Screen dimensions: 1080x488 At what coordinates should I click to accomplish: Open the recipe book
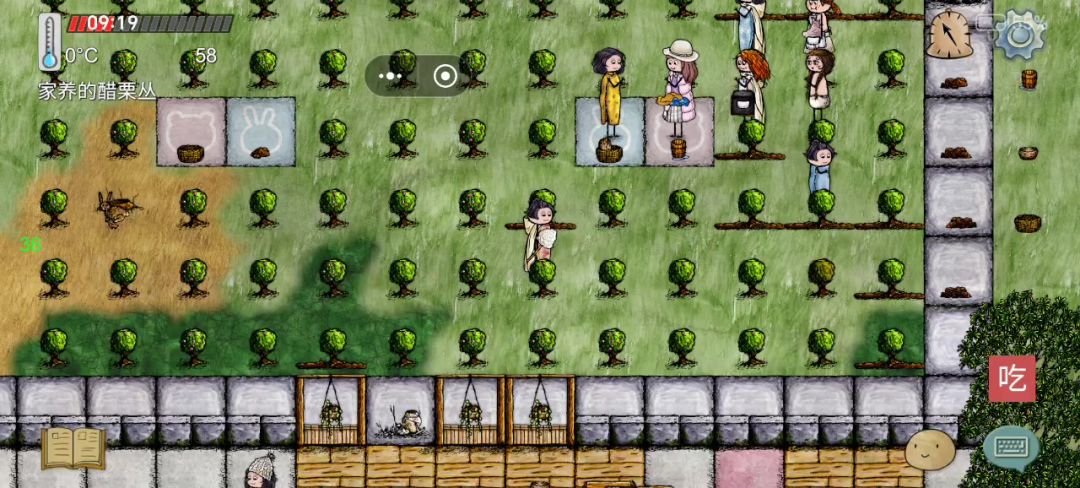pos(73,448)
